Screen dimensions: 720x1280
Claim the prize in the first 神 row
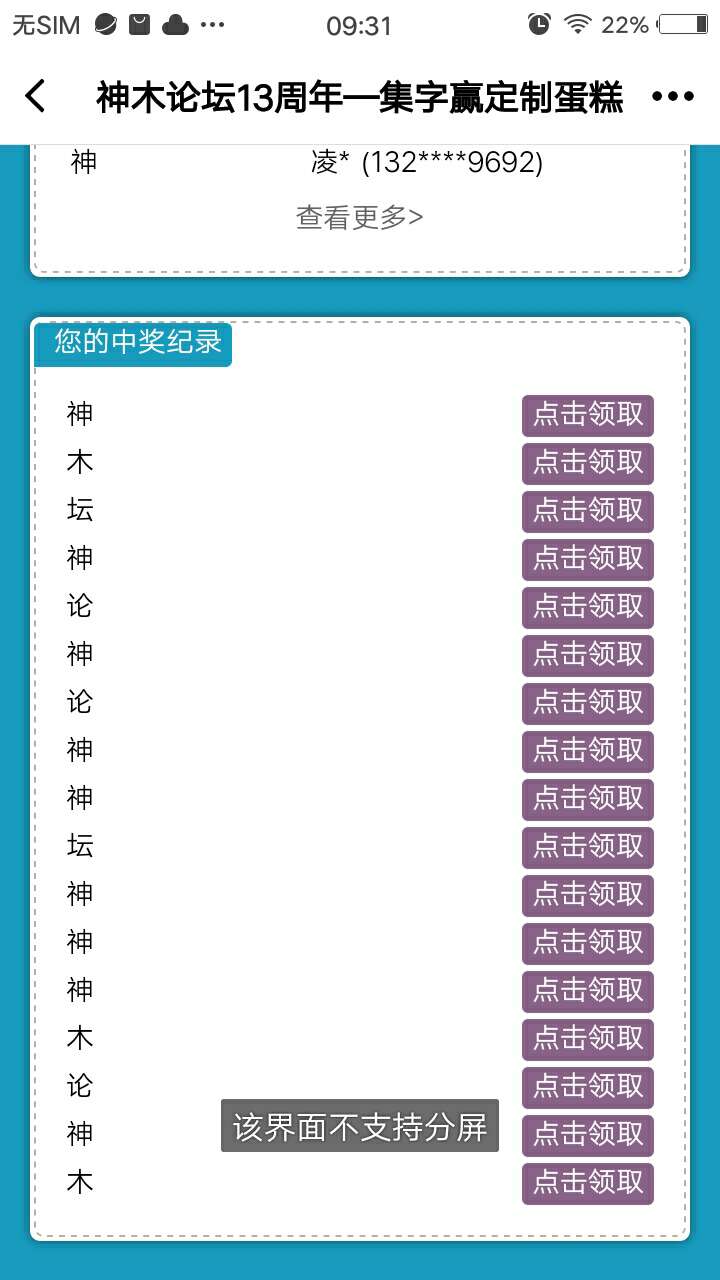[x=587, y=415]
